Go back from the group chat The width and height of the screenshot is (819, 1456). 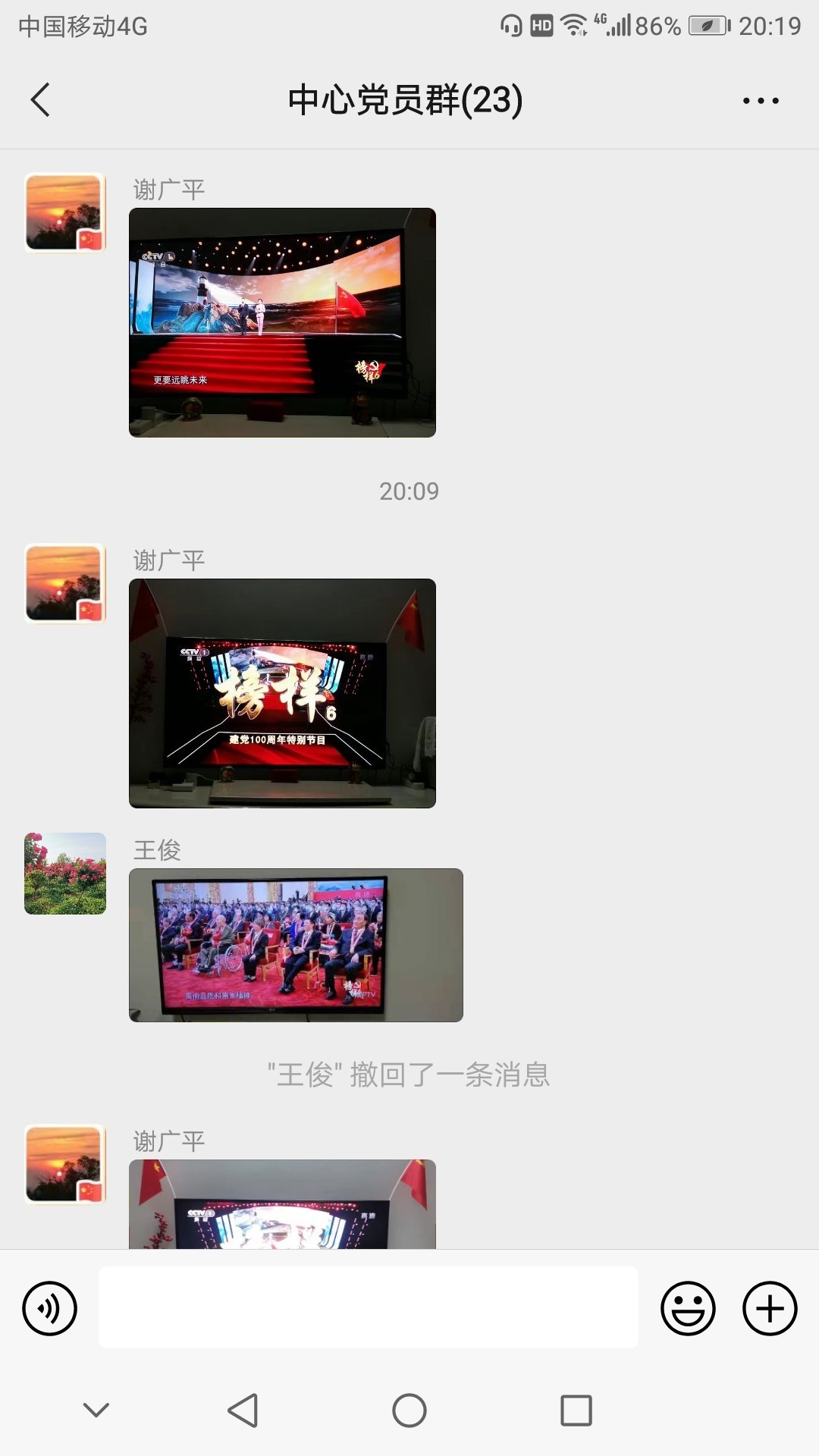(x=40, y=100)
